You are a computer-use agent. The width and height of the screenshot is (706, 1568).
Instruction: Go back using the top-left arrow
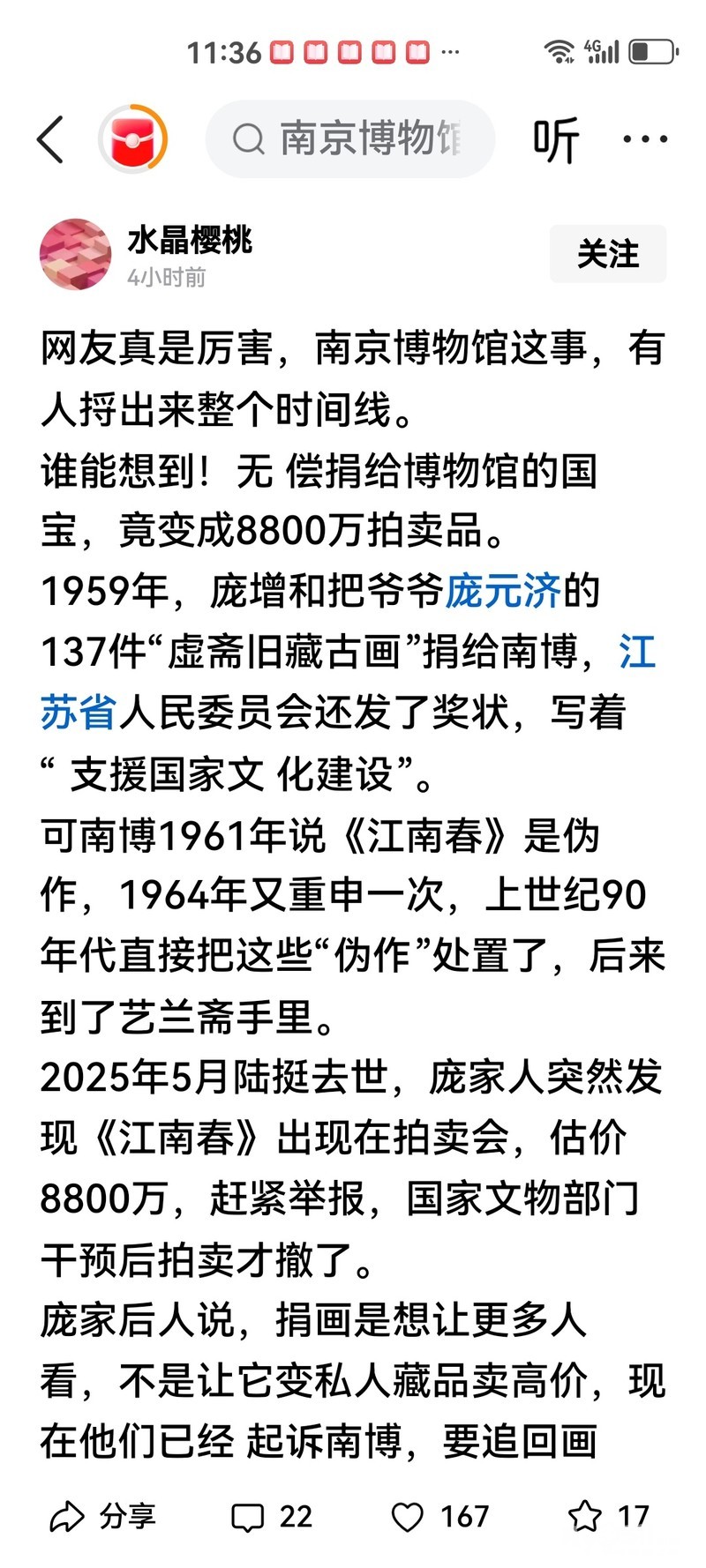tap(50, 139)
